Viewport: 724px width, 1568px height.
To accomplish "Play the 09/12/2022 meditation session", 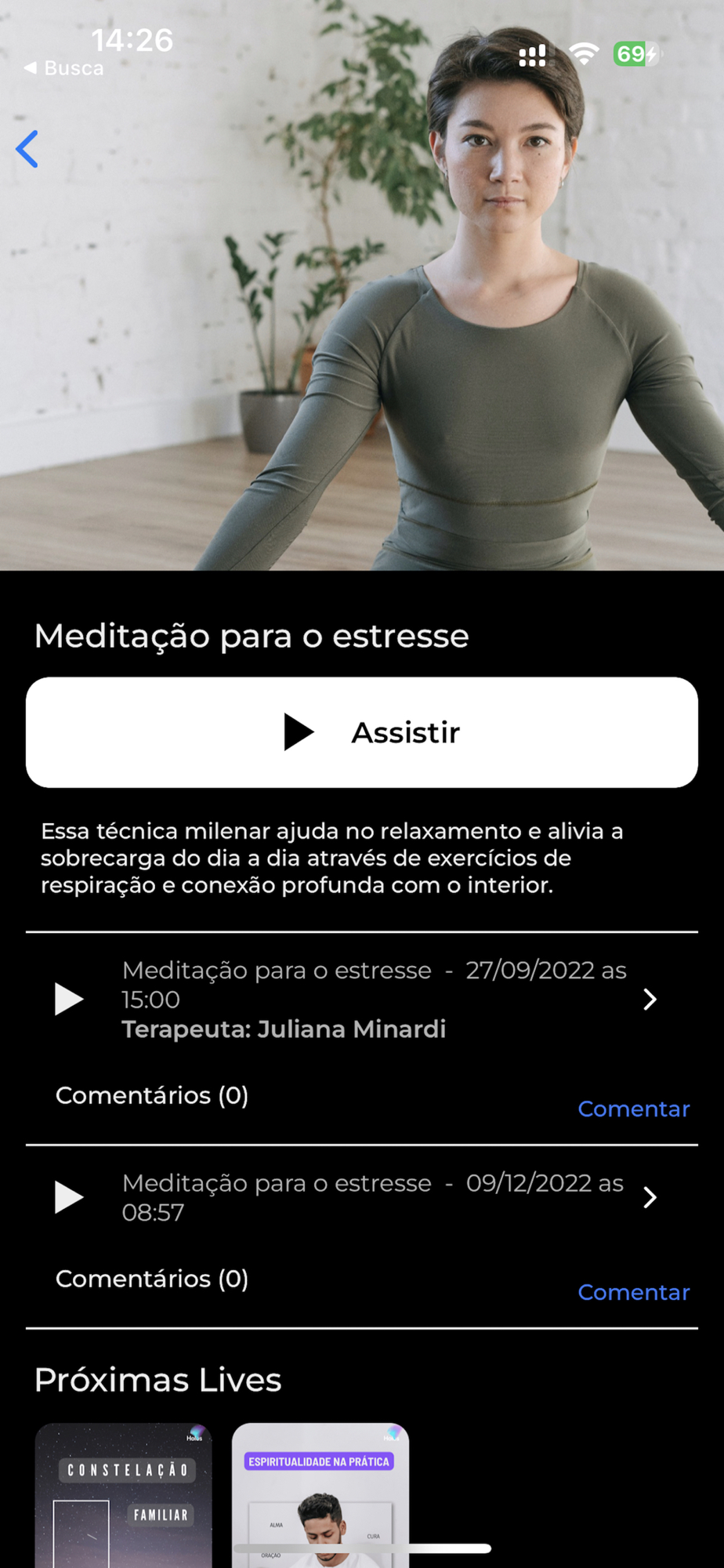I will [x=69, y=1197].
